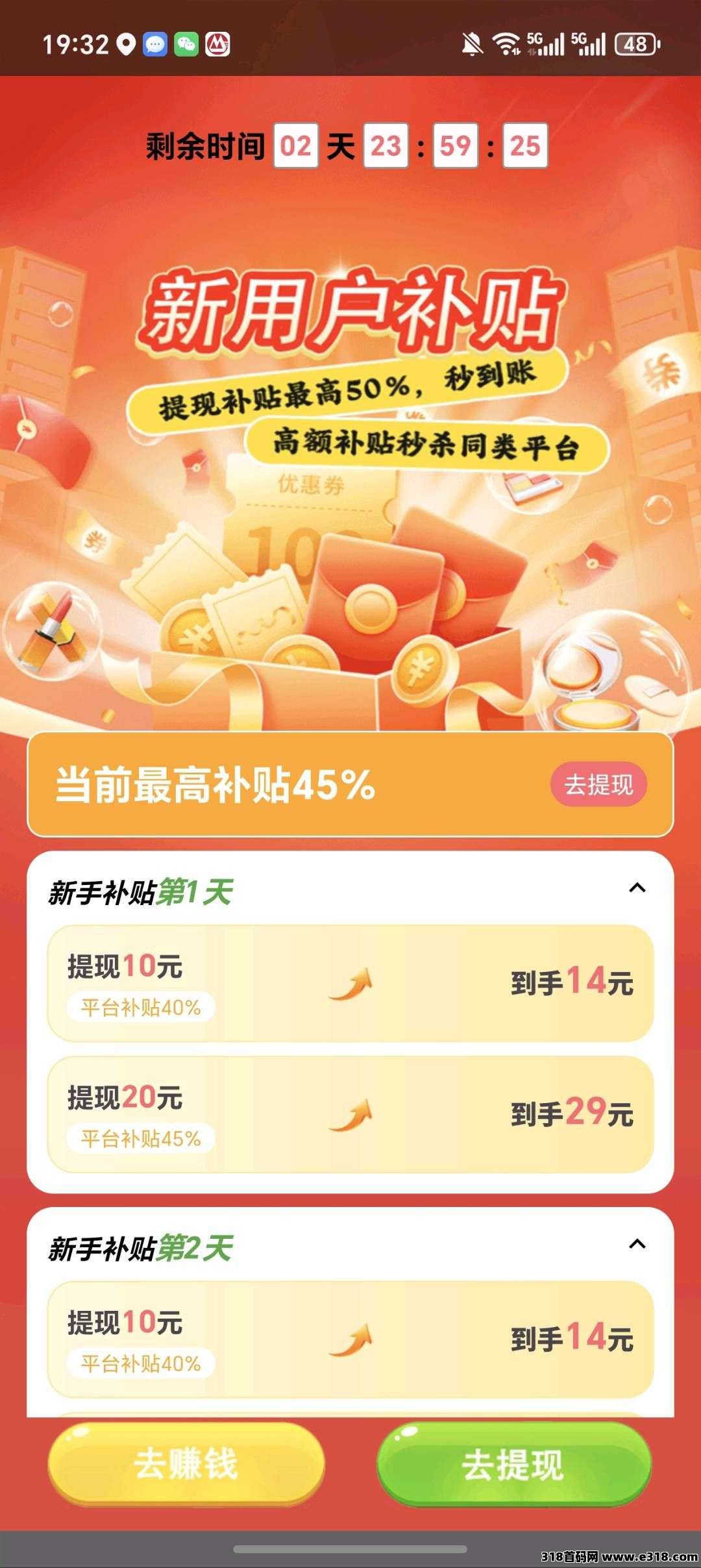Screen dimensions: 701x1568
Task: Select day 2 提现10元 到手14元 card
Action: pos(350,1339)
